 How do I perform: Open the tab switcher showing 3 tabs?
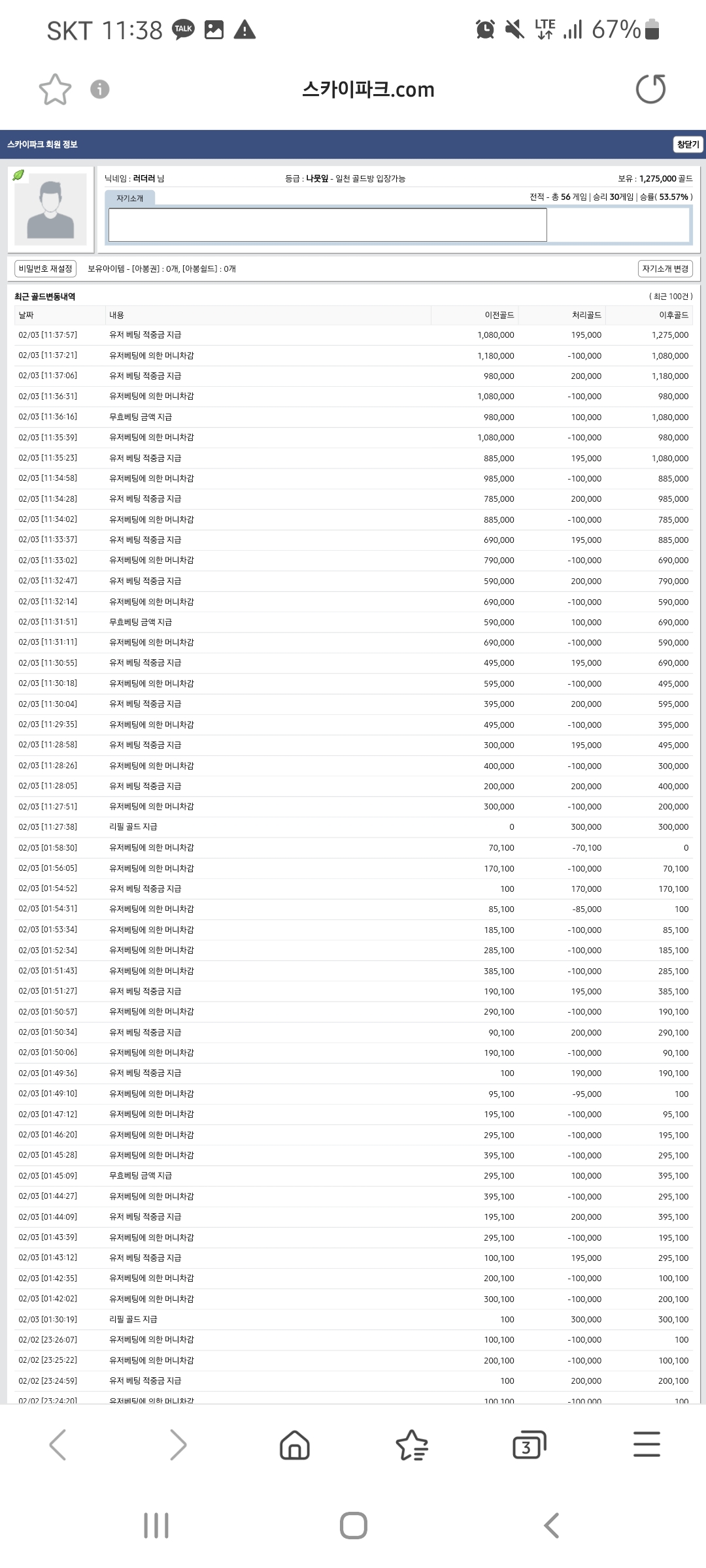click(529, 1445)
